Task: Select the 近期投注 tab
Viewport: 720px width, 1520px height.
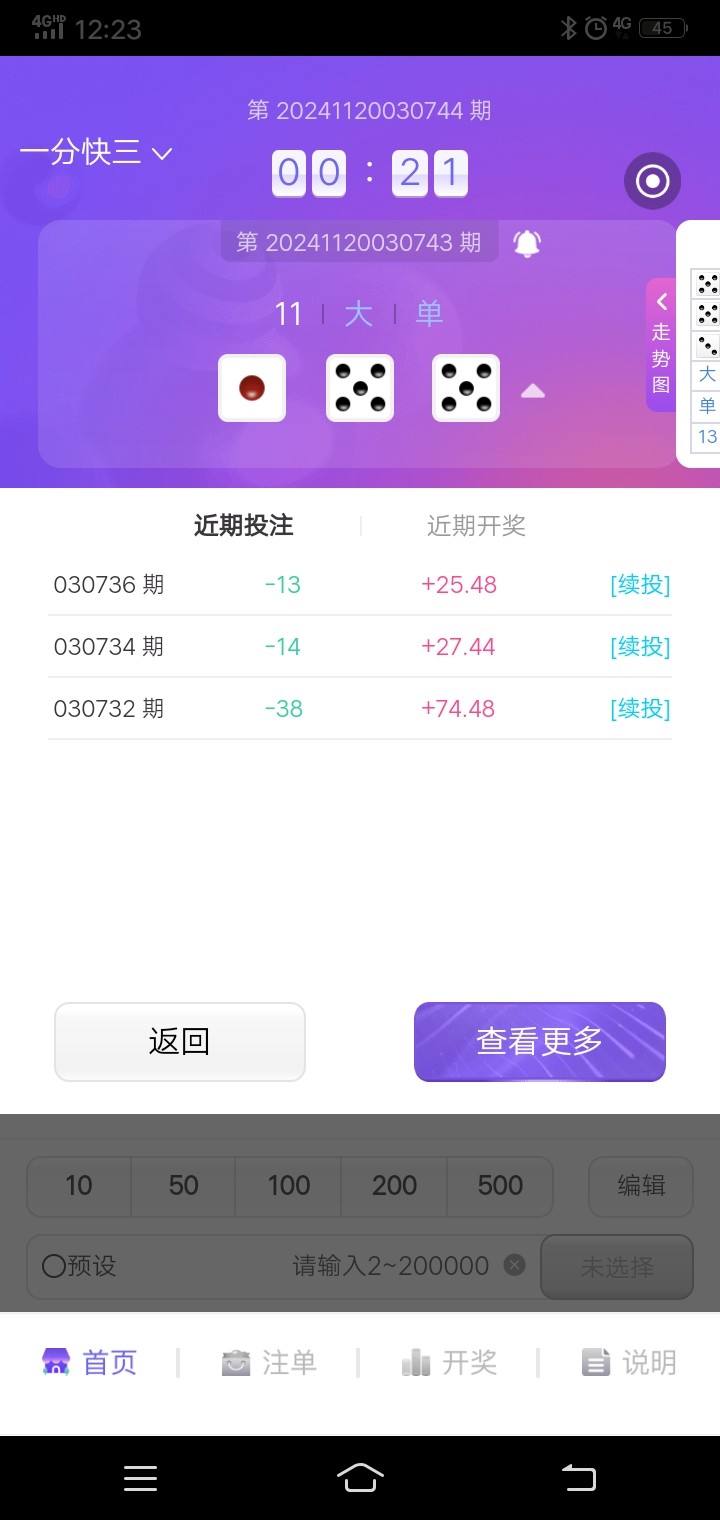Action: click(243, 526)
